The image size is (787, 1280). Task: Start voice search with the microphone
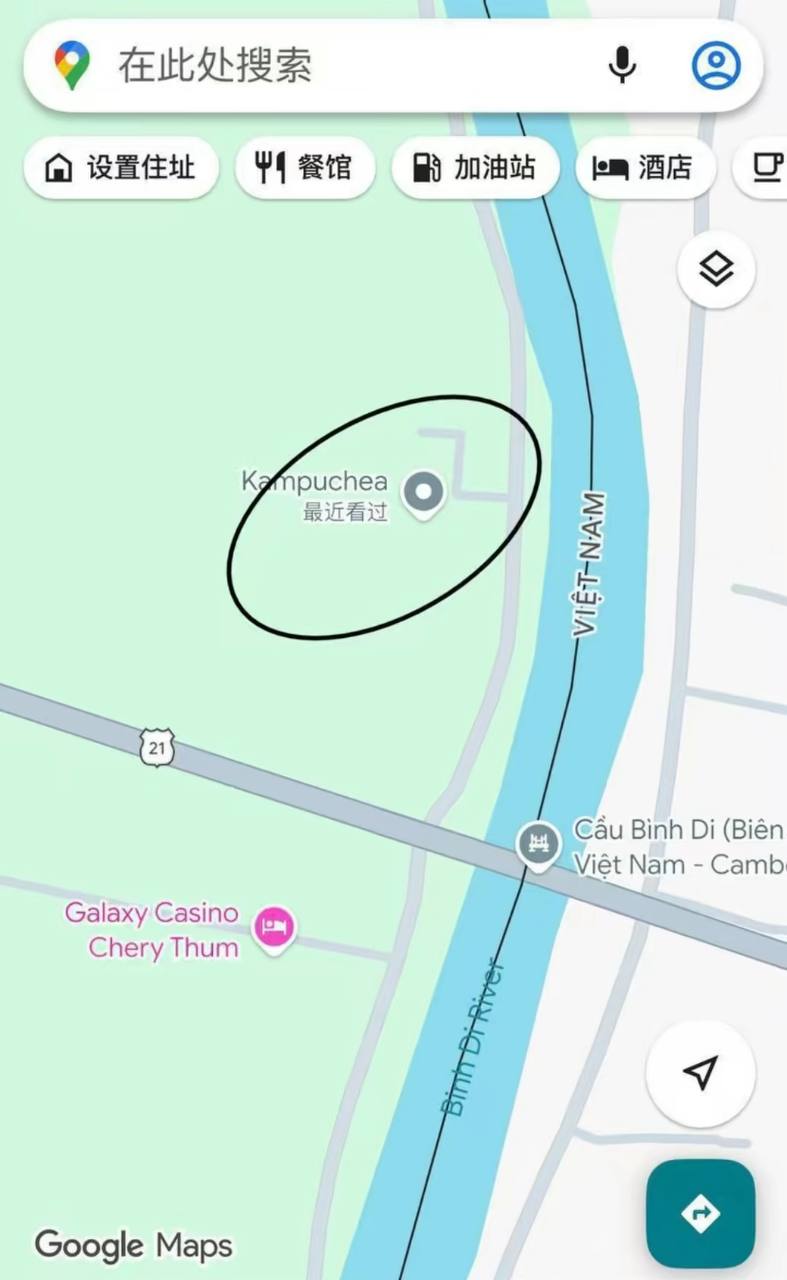622,66
